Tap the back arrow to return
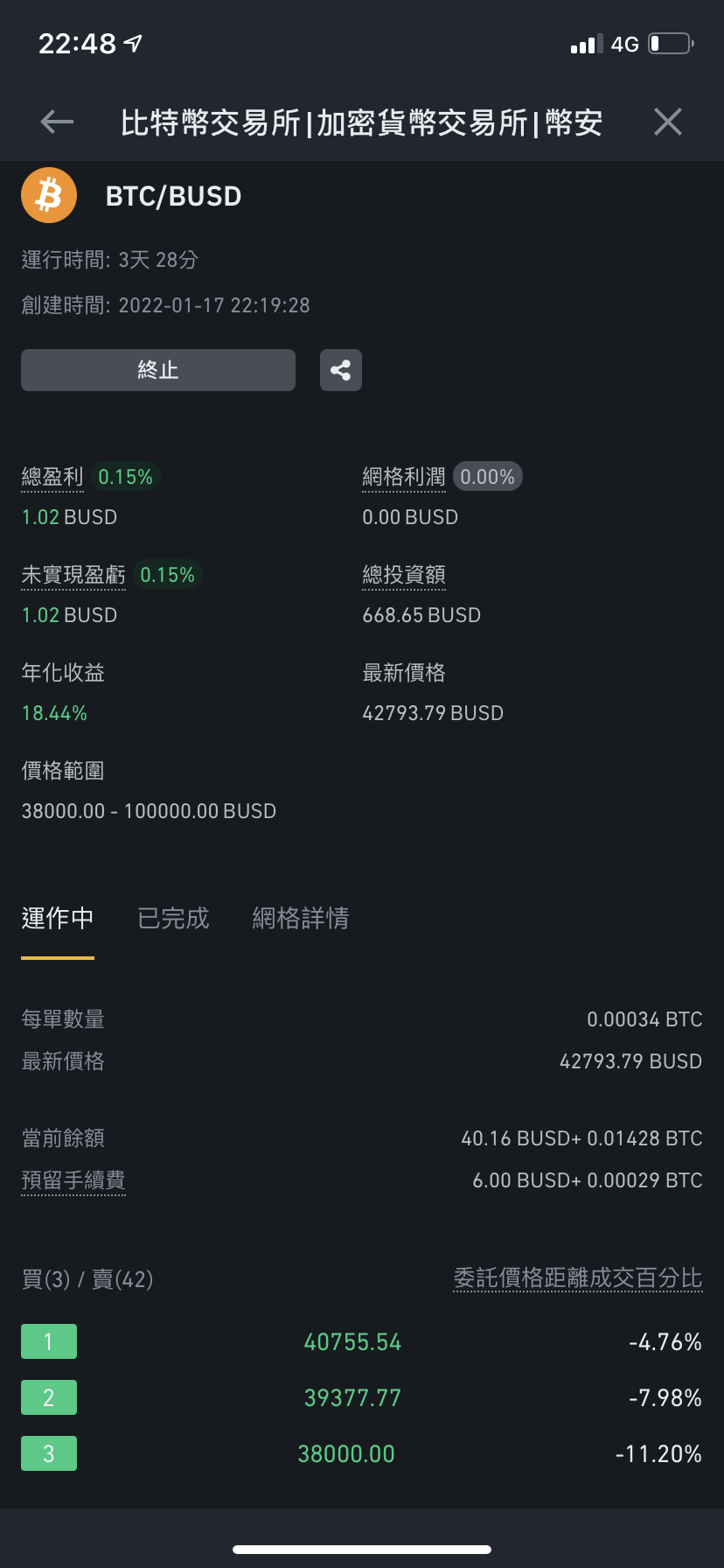The height and width of the screenshot is (1568, 724). [x=56, y=122]
